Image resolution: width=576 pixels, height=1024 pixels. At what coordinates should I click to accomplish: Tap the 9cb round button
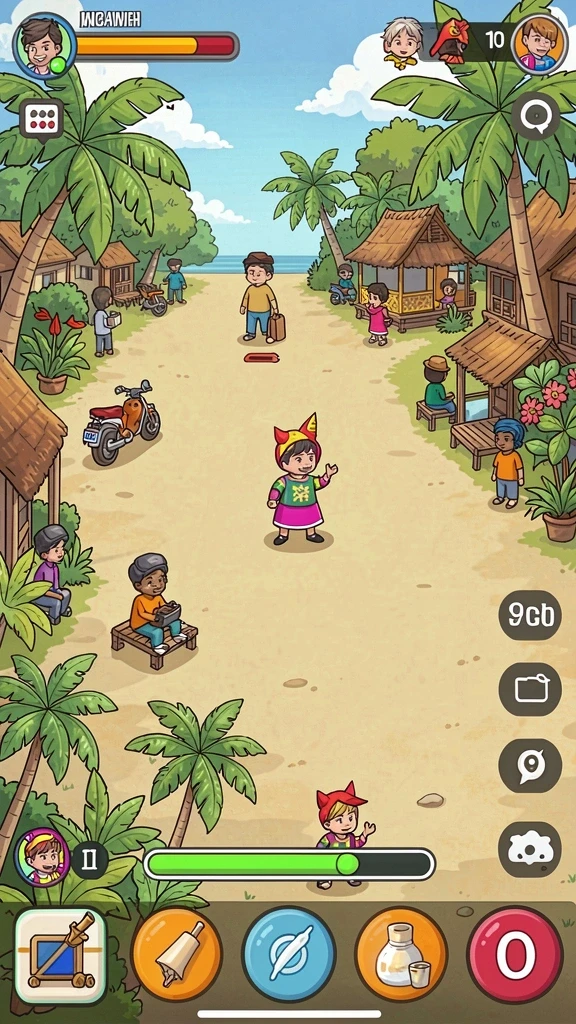click(x=530, y=615)
